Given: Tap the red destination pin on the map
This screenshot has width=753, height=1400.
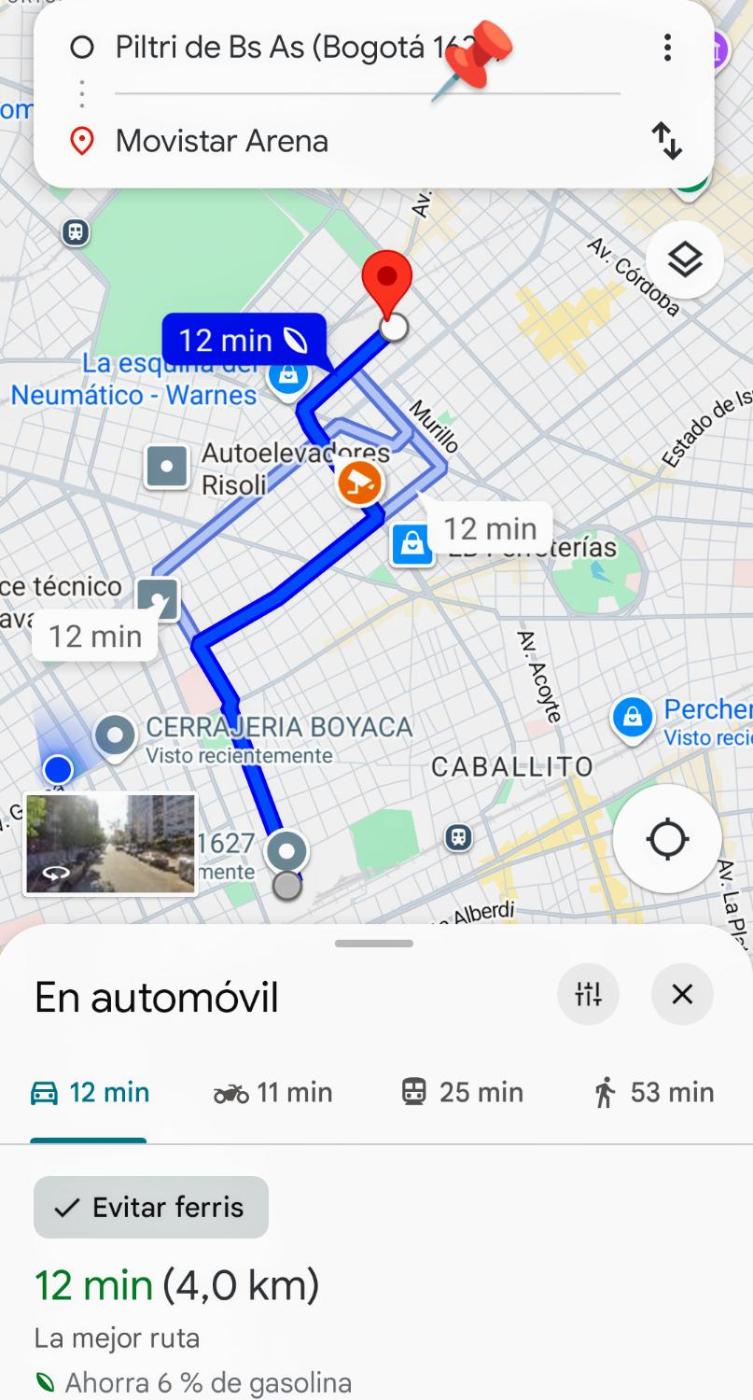Looking at the screenshot, I should coord(386,282).
